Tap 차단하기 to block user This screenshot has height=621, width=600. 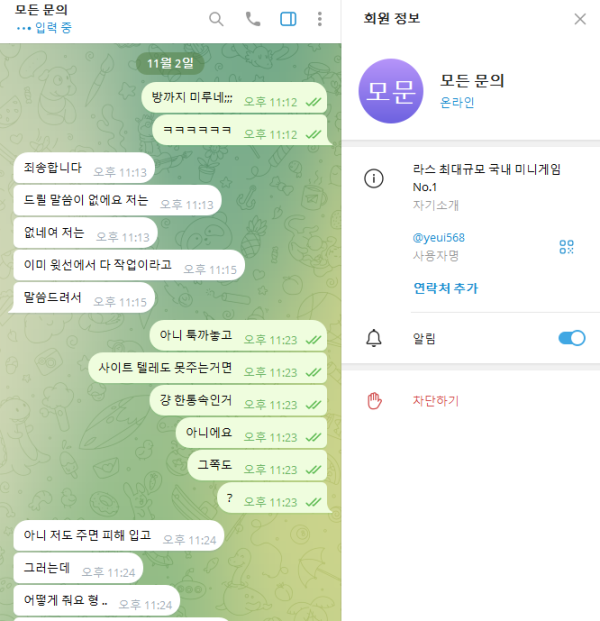click(x=435, y=401)
